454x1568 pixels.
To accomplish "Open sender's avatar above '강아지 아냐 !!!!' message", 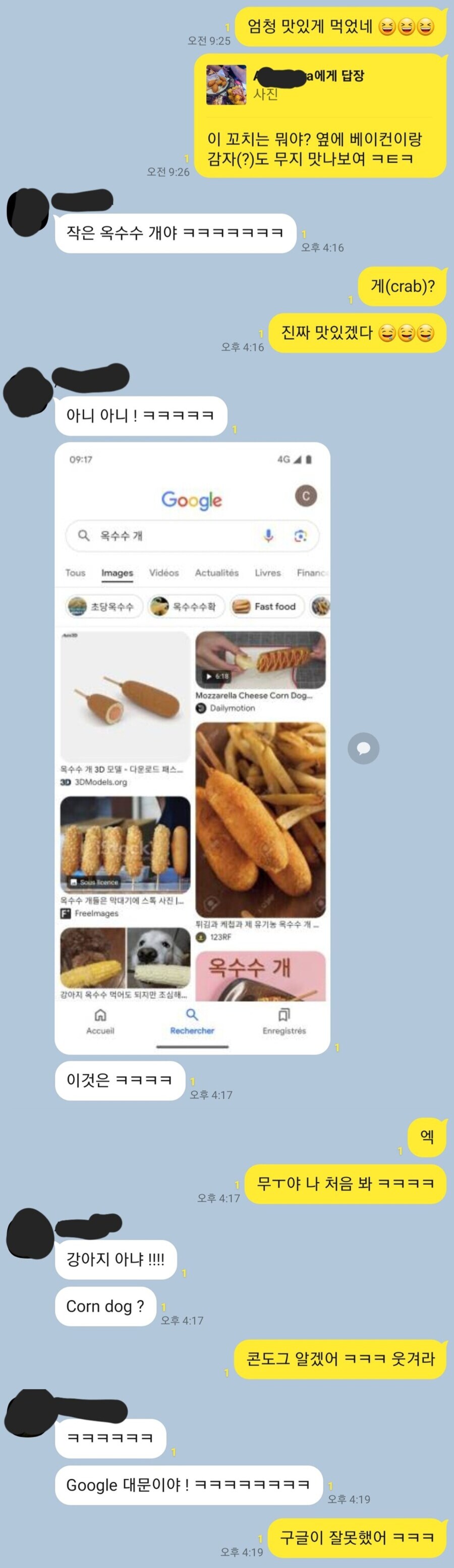I will [x=29, y=1234].
